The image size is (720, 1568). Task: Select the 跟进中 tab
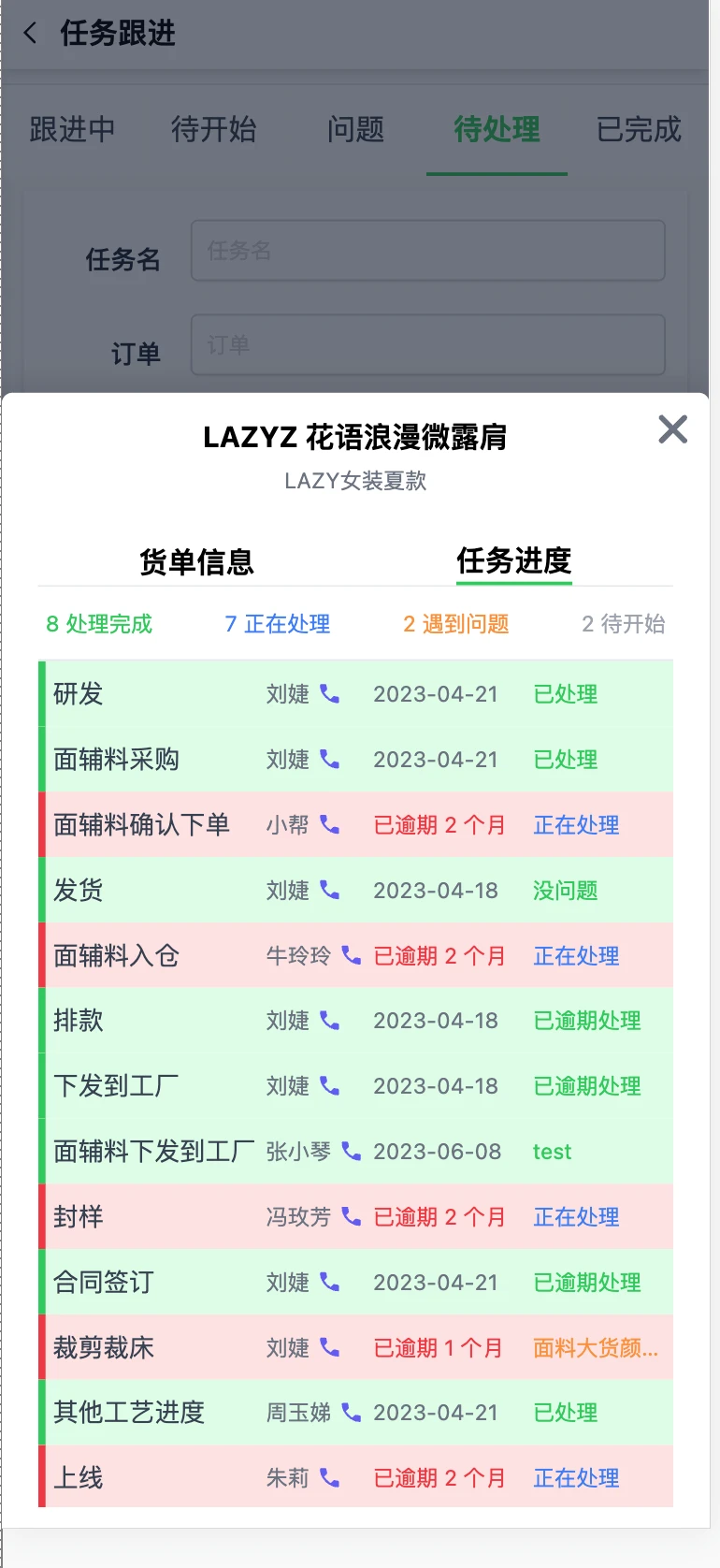point(70,131)
